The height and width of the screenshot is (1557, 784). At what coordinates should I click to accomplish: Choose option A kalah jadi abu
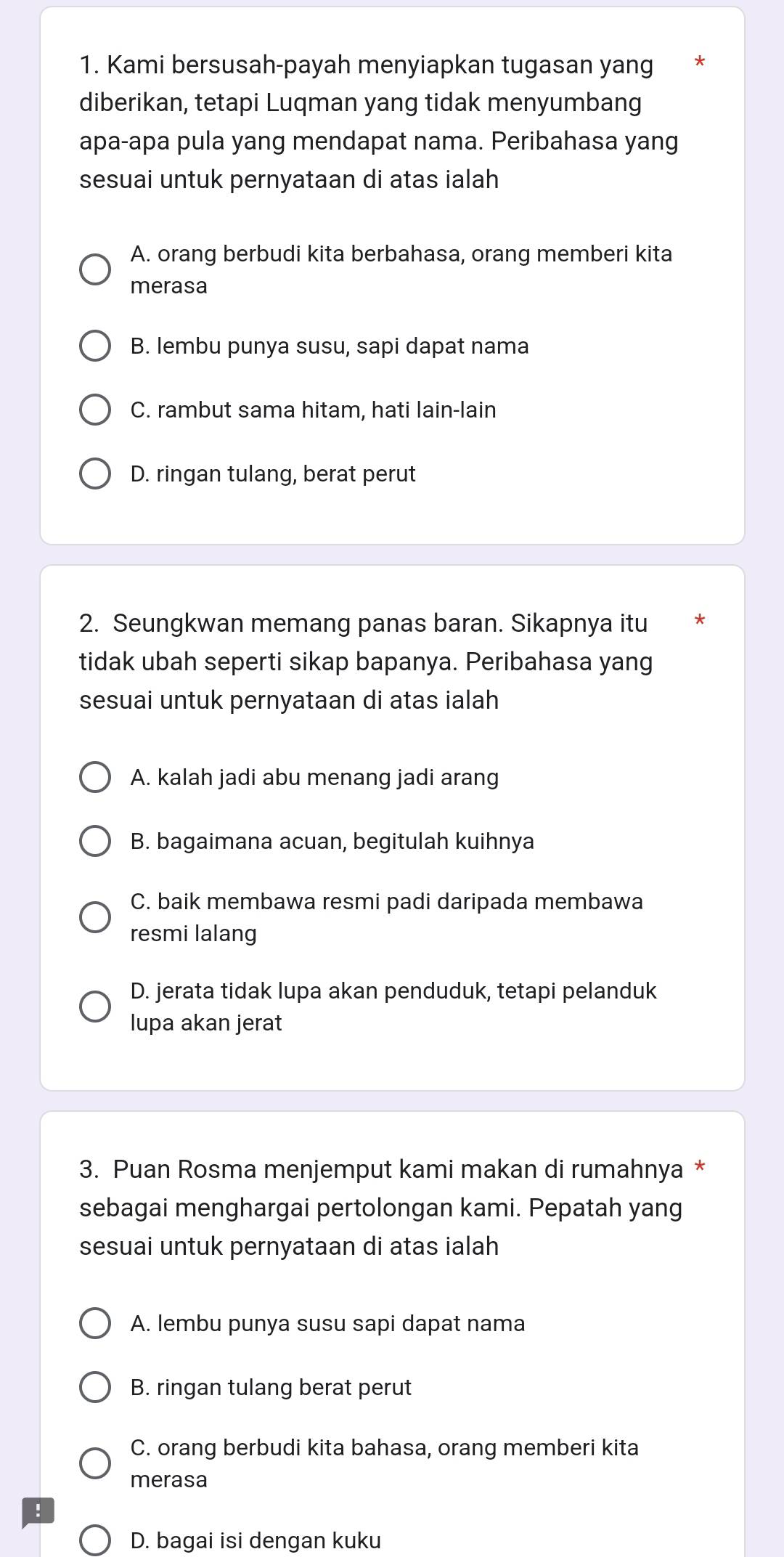pyautogui.click(x=95, y=778)
